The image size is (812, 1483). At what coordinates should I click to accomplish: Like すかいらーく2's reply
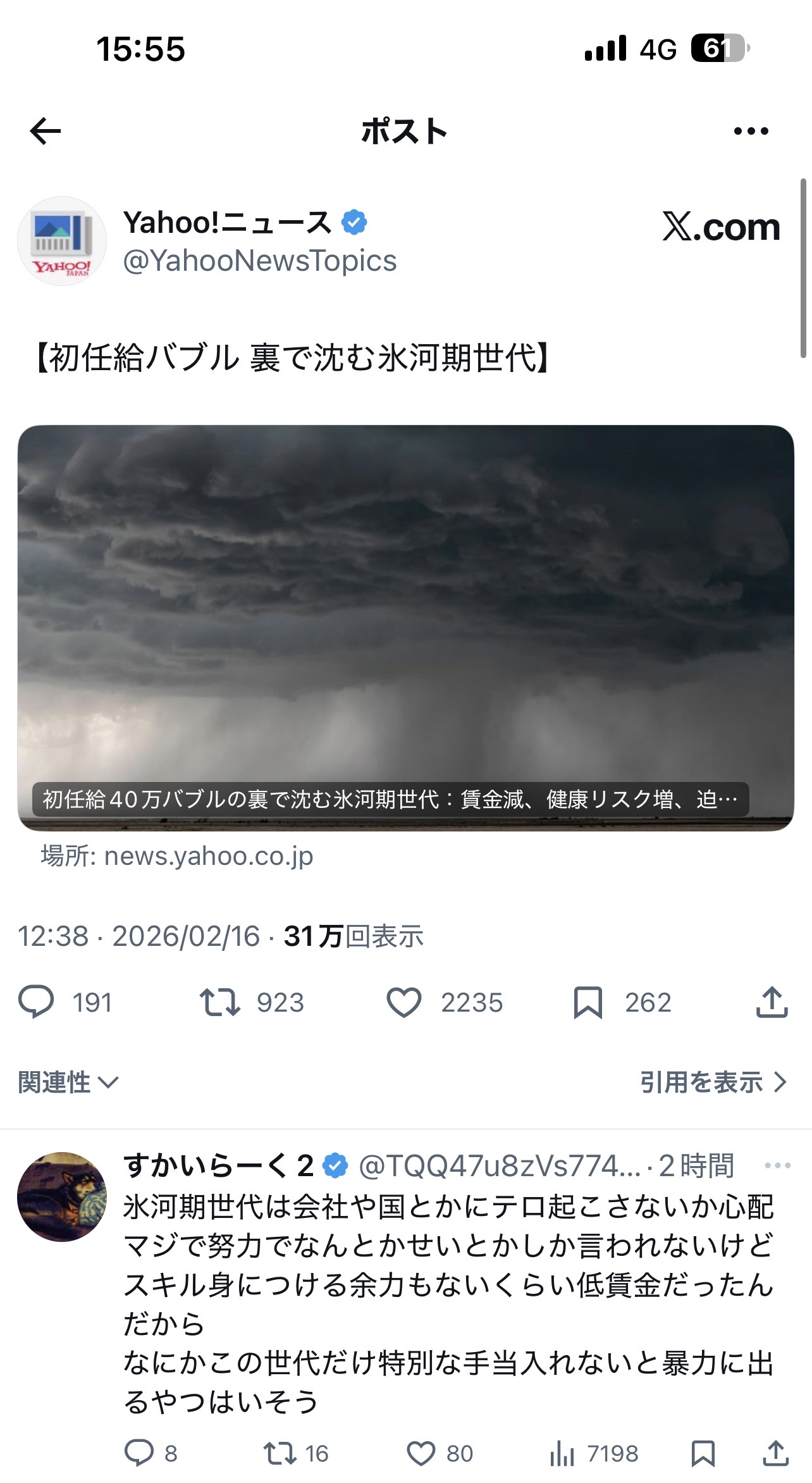pos(421,1453)
